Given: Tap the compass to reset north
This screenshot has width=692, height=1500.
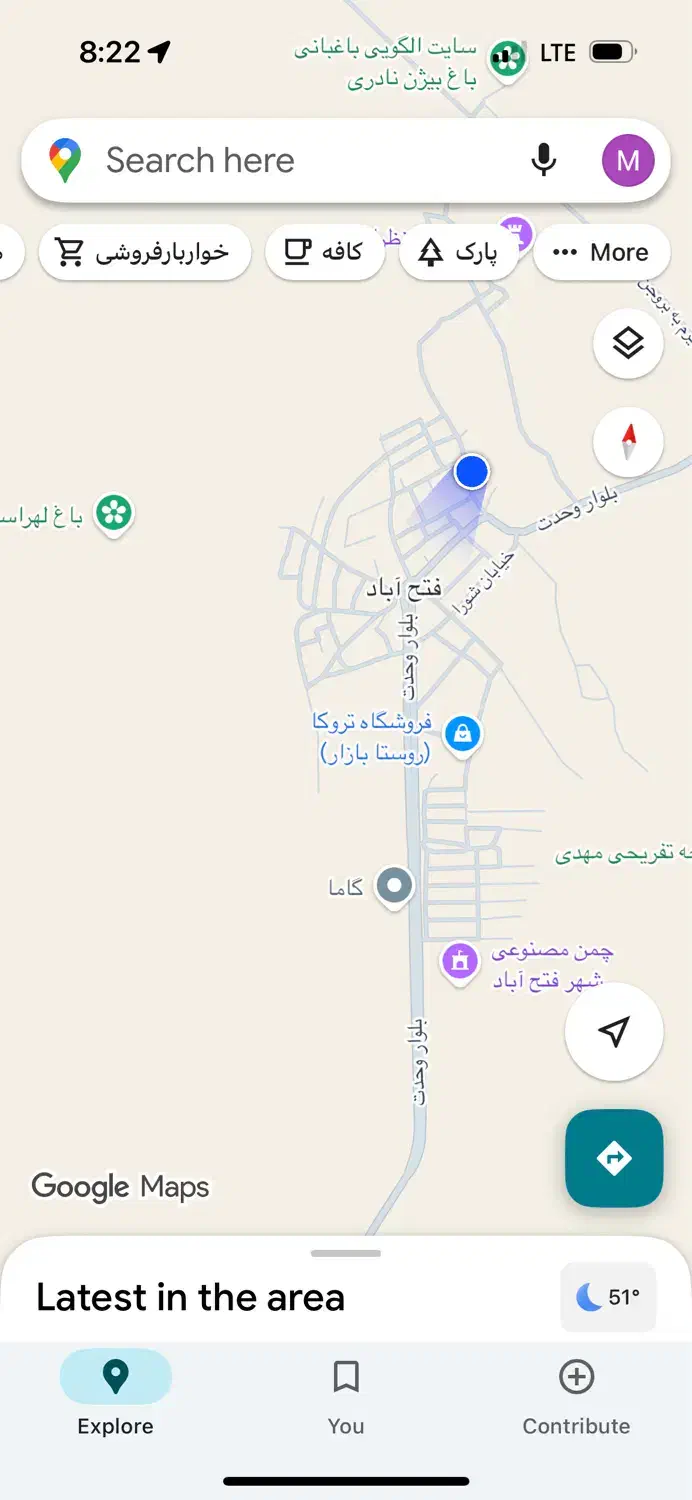Looking at the screenshot, I should [x=628, y=441].
